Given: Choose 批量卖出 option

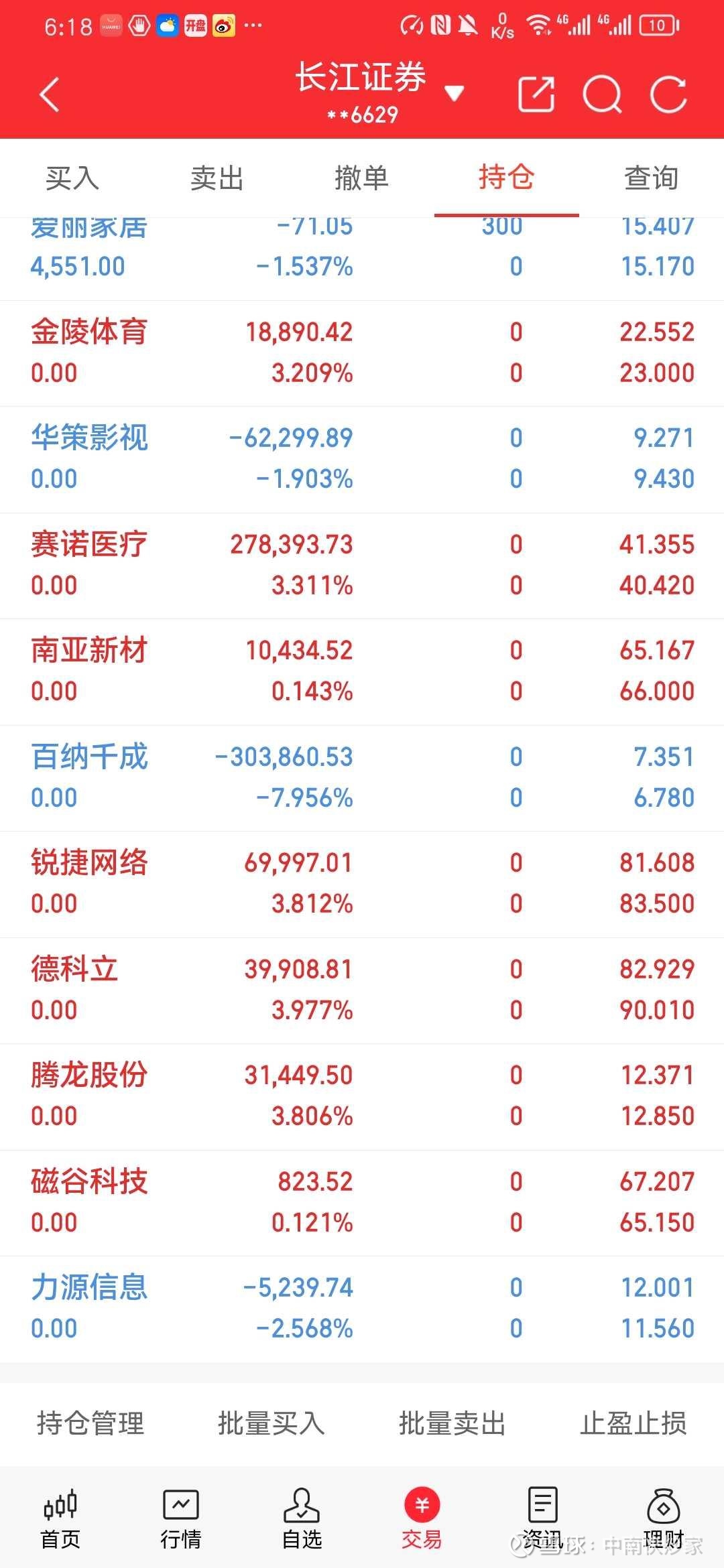Looking at the screenshot, I should click(452, 1423).
